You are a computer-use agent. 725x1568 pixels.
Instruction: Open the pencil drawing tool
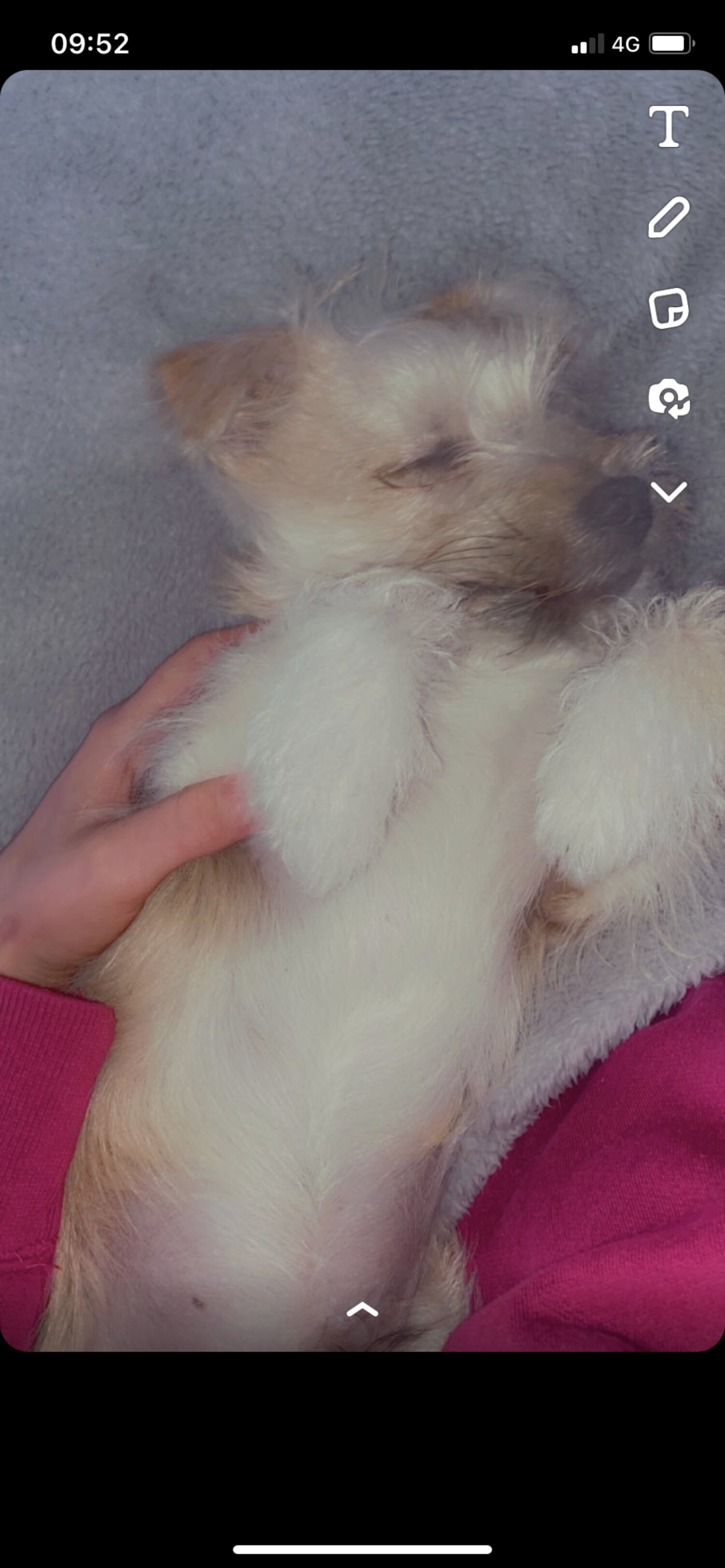tap(668, 217)
